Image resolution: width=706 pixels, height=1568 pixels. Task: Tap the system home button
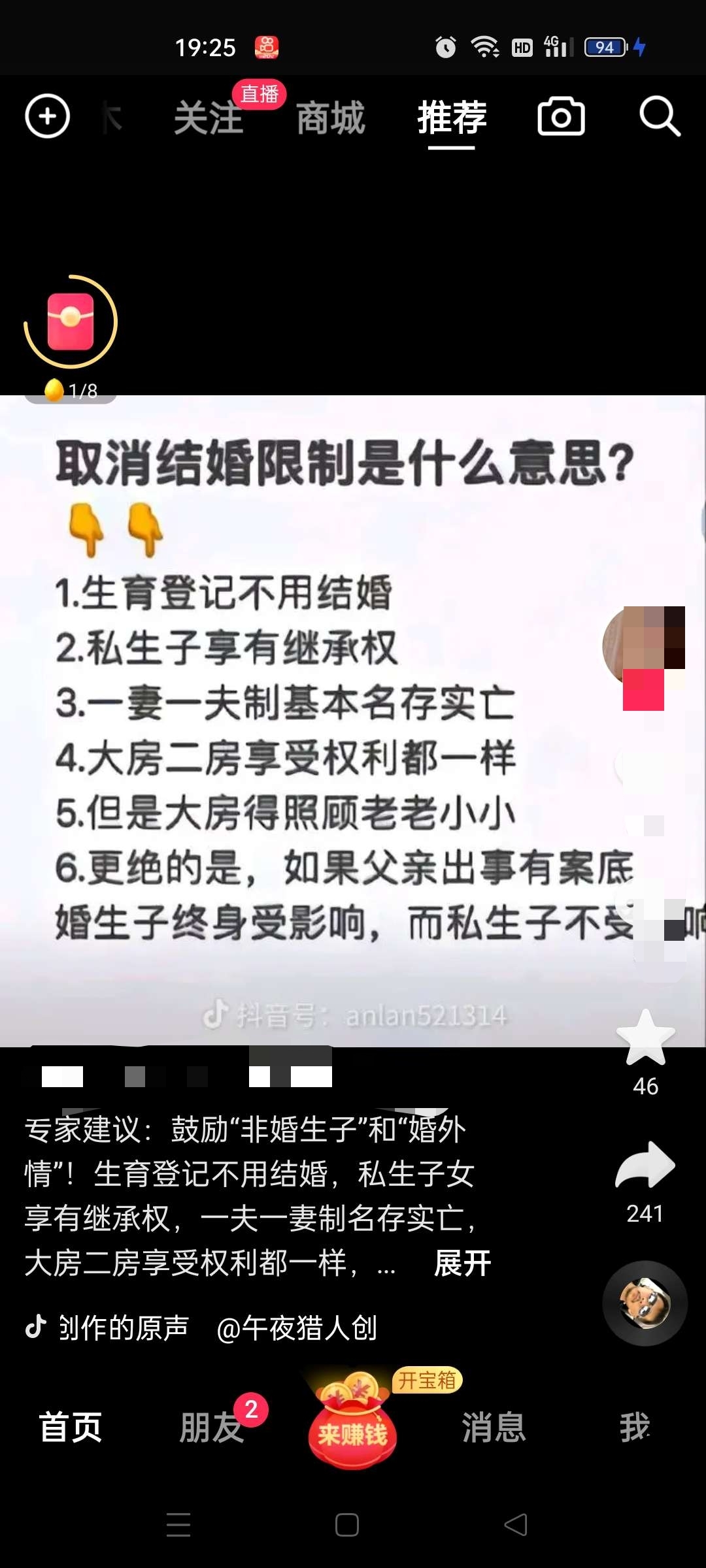coord(347,1525)
